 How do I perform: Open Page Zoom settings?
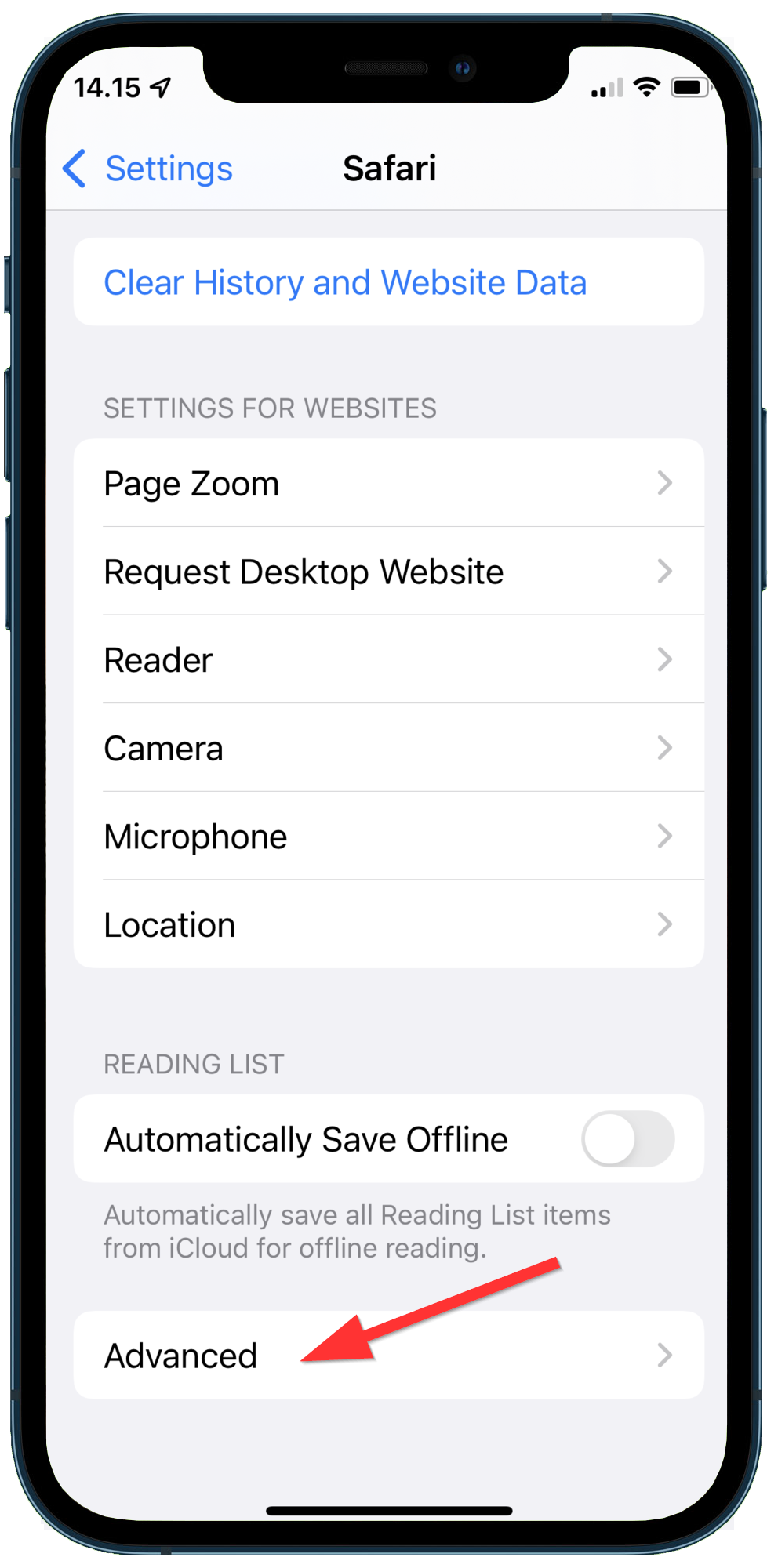[389, 483]
